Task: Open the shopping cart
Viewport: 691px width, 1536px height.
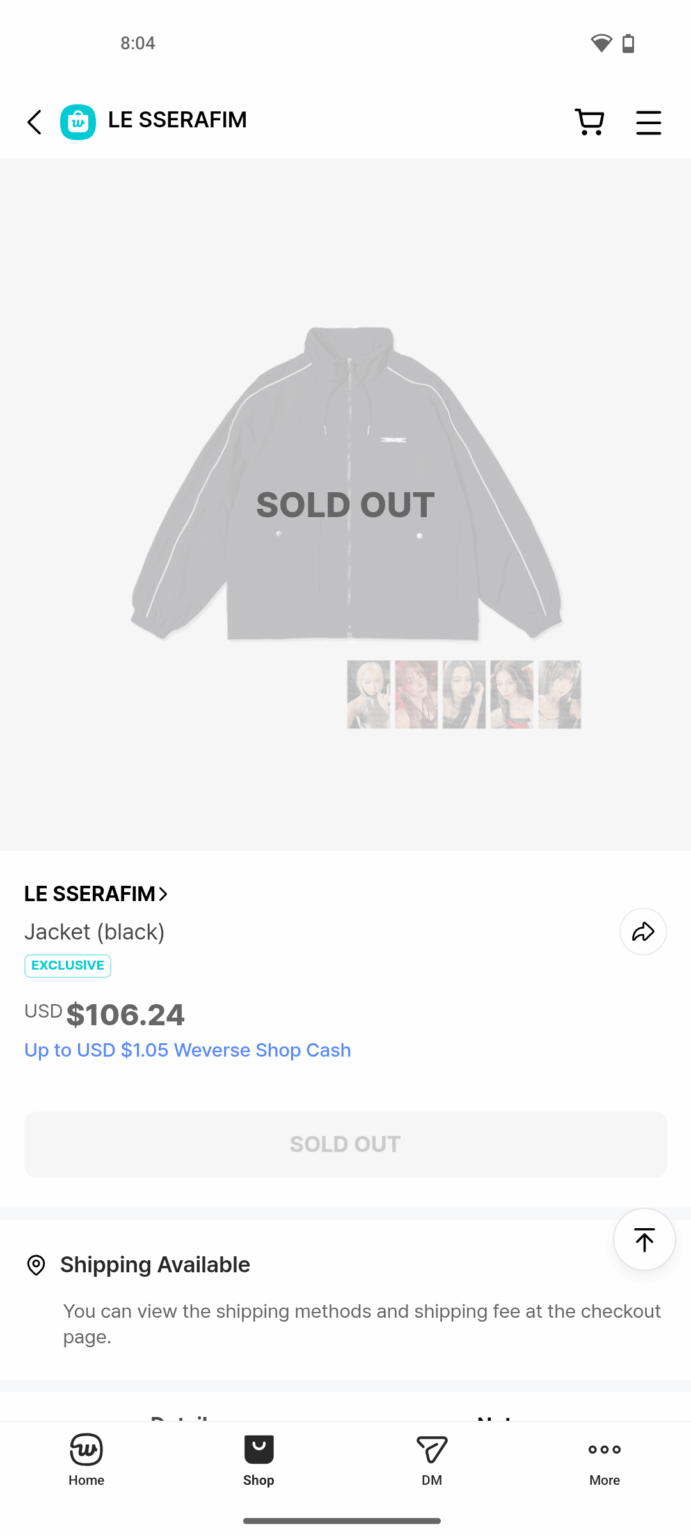Action: (589, 122)
